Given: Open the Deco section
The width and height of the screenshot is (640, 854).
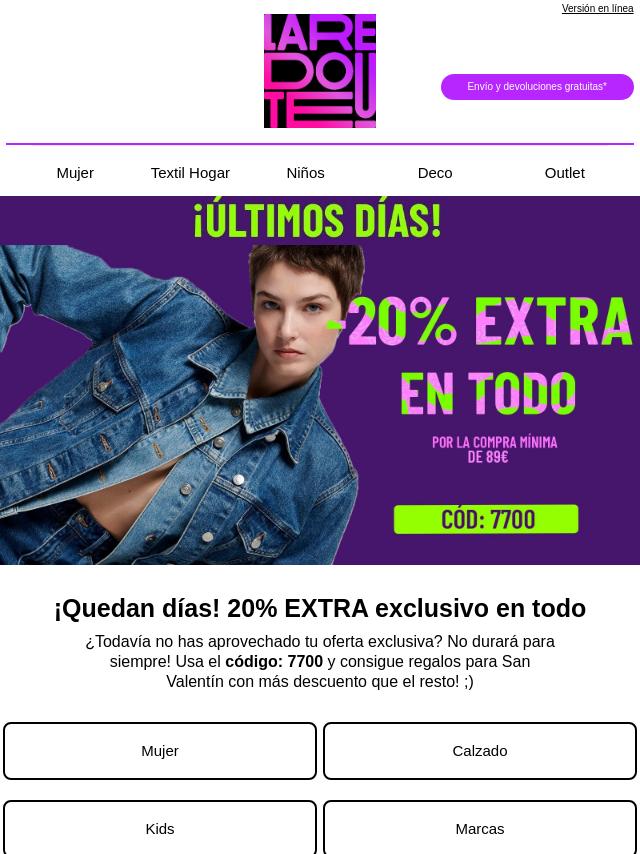Looking at the screenshot, I should click(x=435, y=172).
